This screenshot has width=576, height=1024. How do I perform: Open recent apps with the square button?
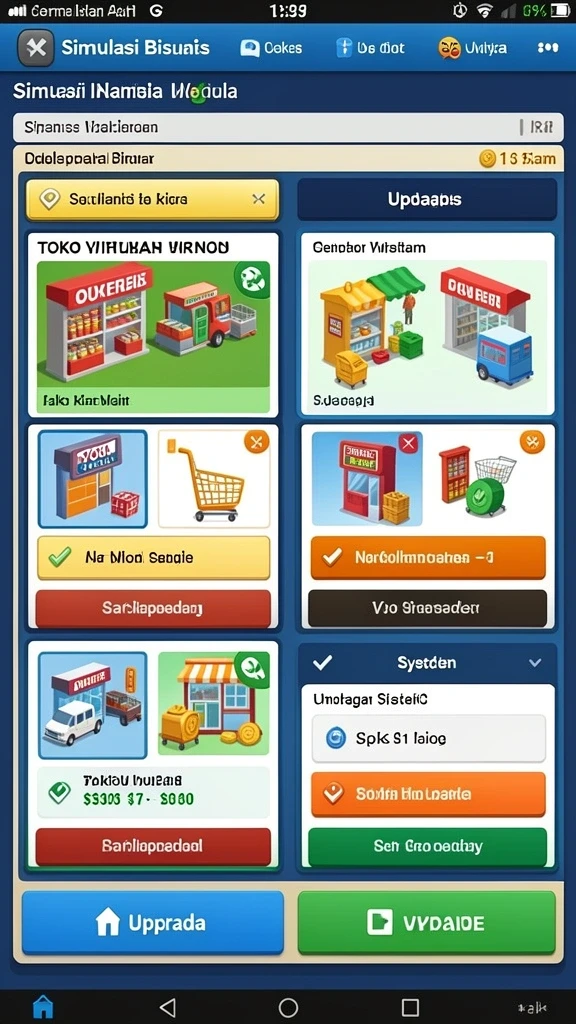coord(409,1007)
